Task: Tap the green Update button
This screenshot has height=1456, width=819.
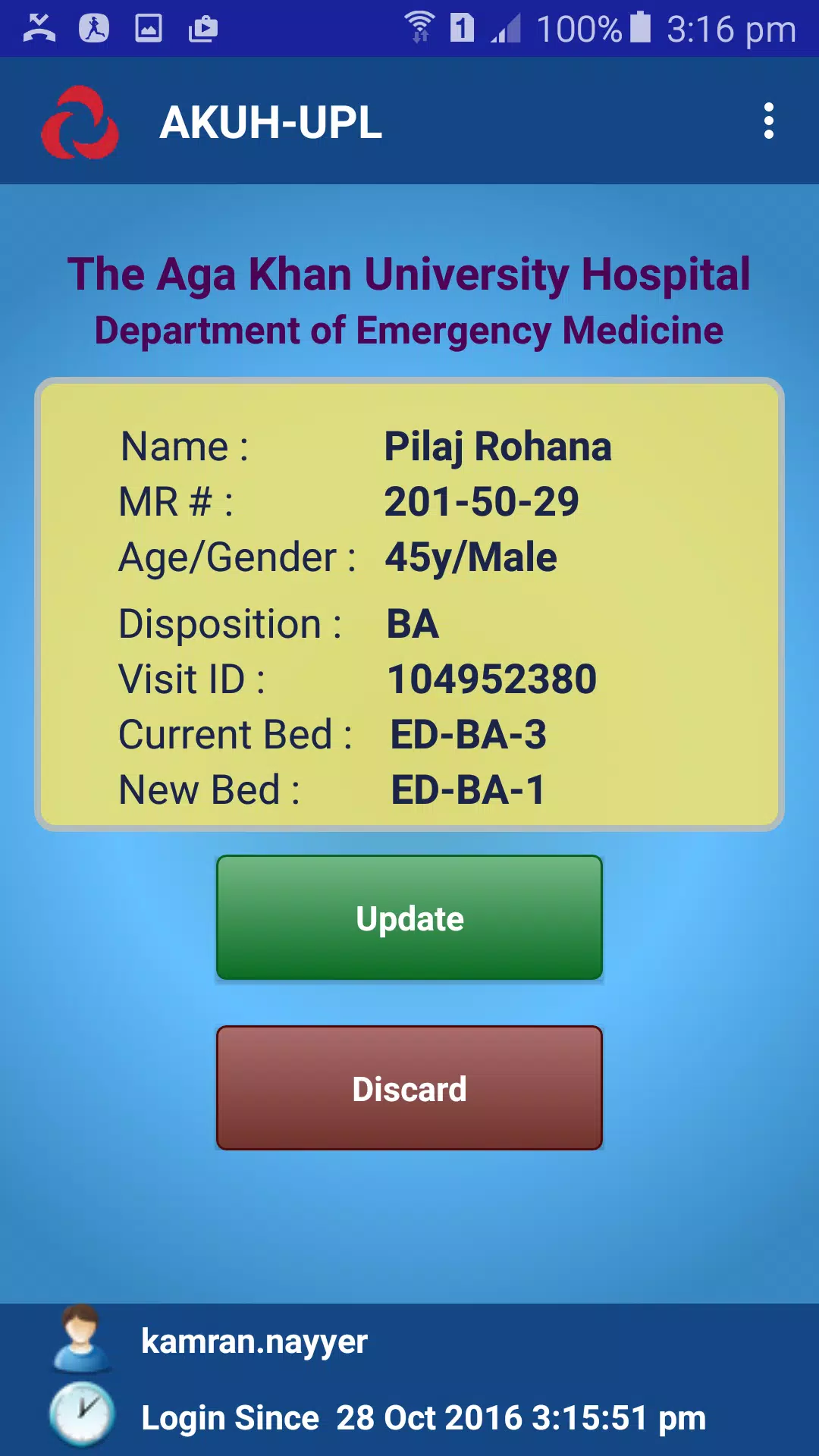Action: pos(409,918)
